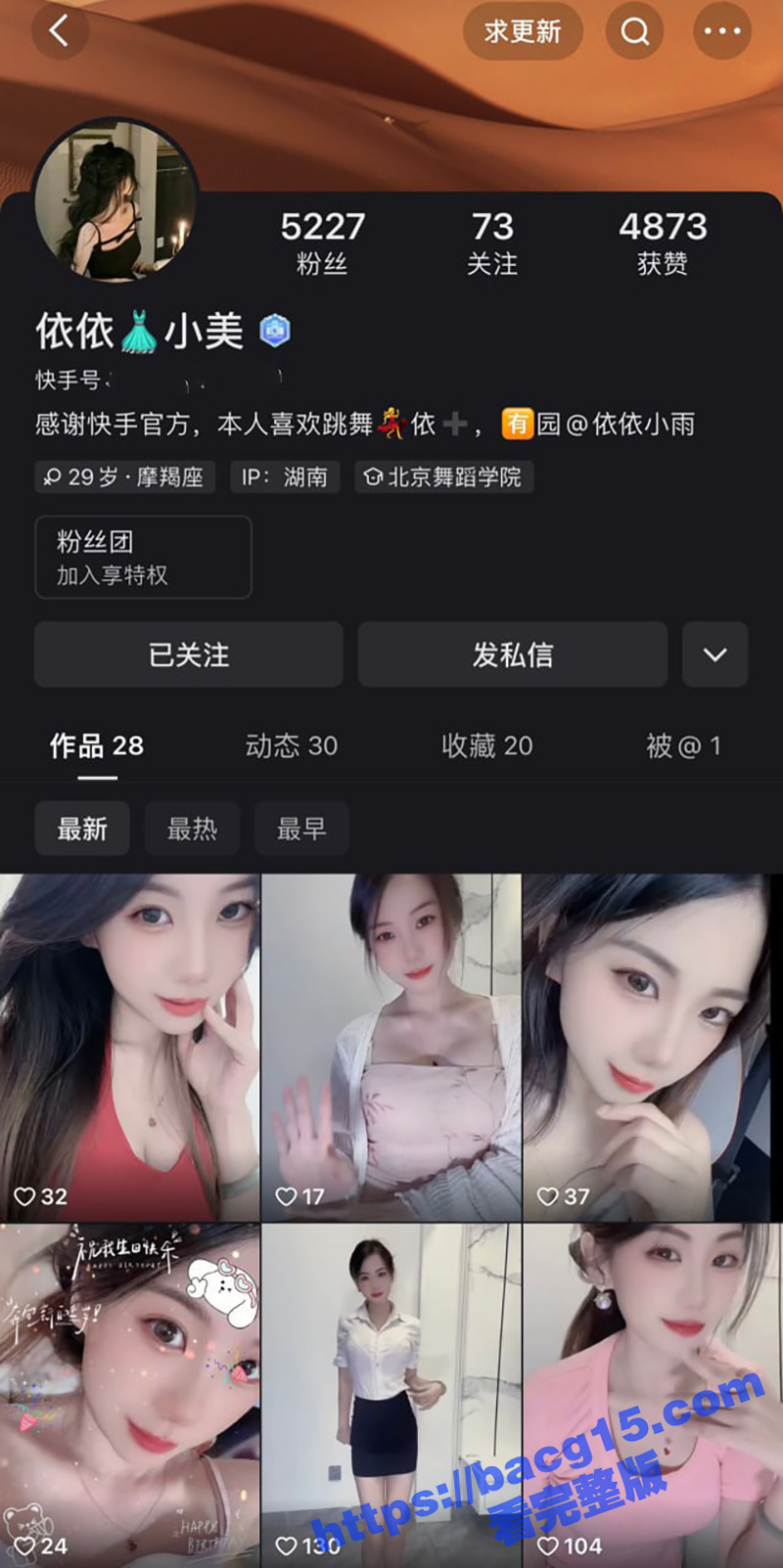Open the search icon in the header
The height and width of the screenshot is (1568, 783).
point(634,31)
